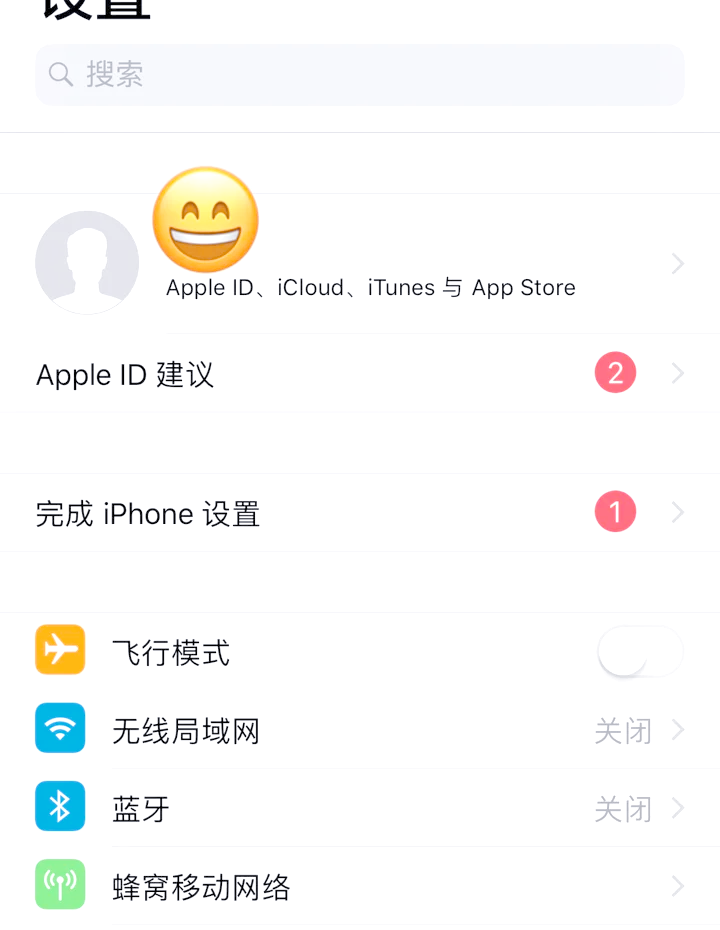
Task: Select the airplane icon for 飞行模式
Action: (59, 650)
